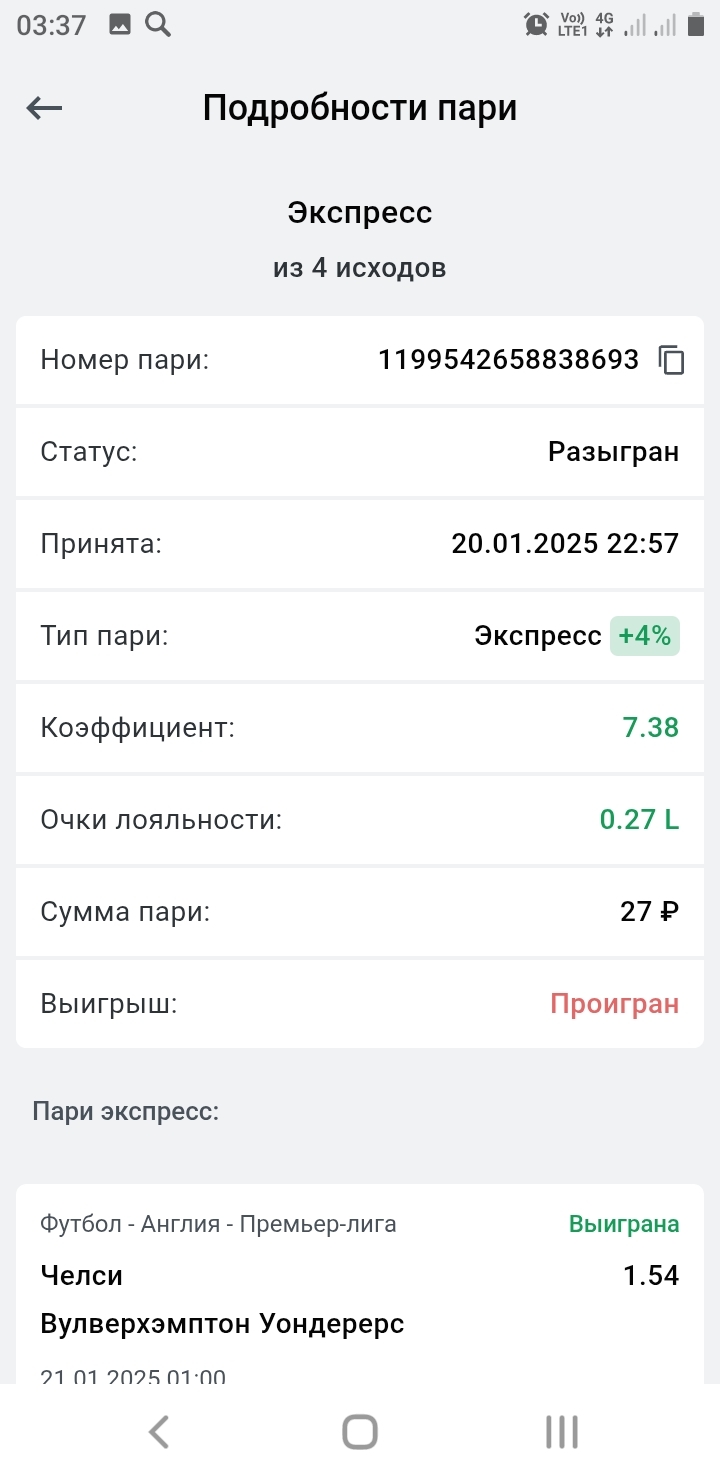Tap the system back button
720x1480 pixels.
coord(159,1432)
